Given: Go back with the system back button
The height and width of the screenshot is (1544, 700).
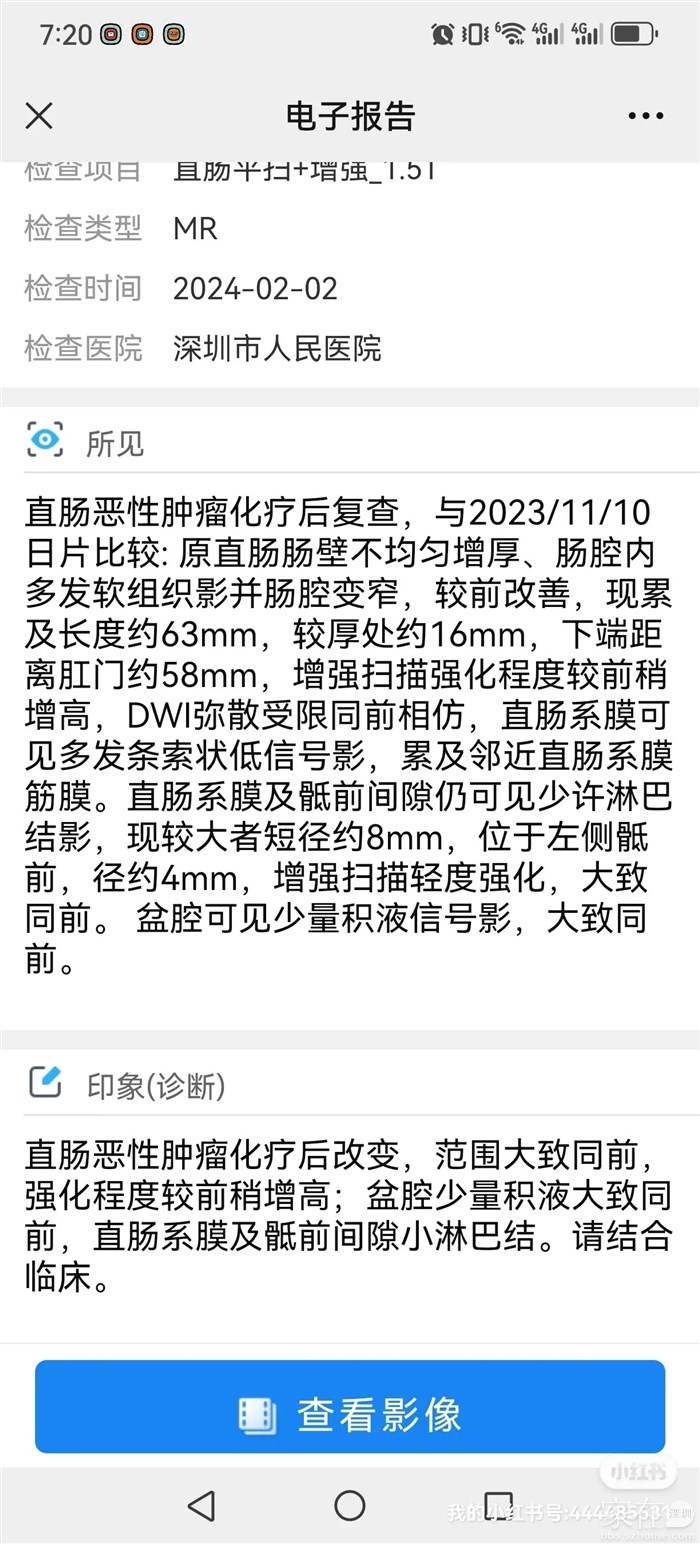Looking at the screenshot, I should click(201, 1505).
